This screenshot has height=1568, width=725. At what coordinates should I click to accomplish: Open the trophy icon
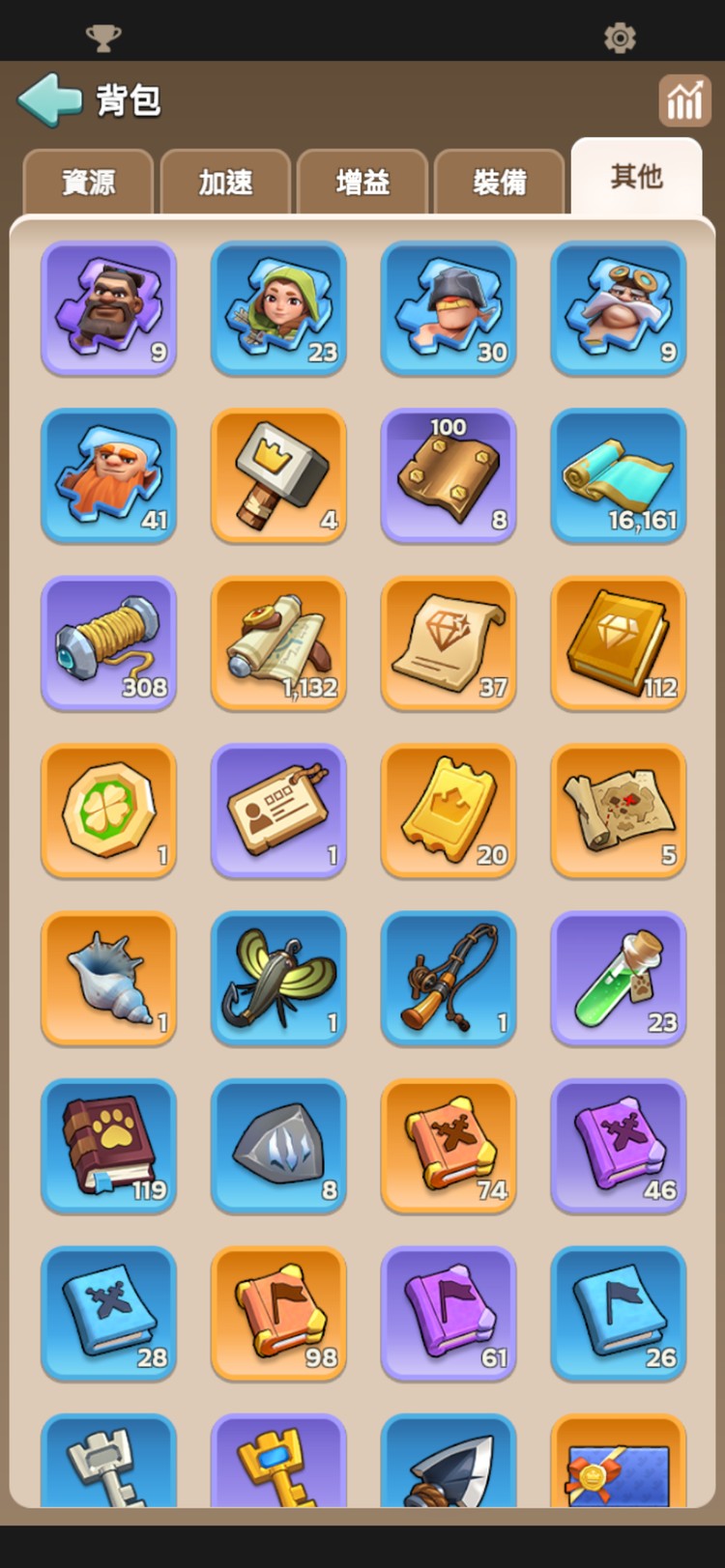point(103,38)
